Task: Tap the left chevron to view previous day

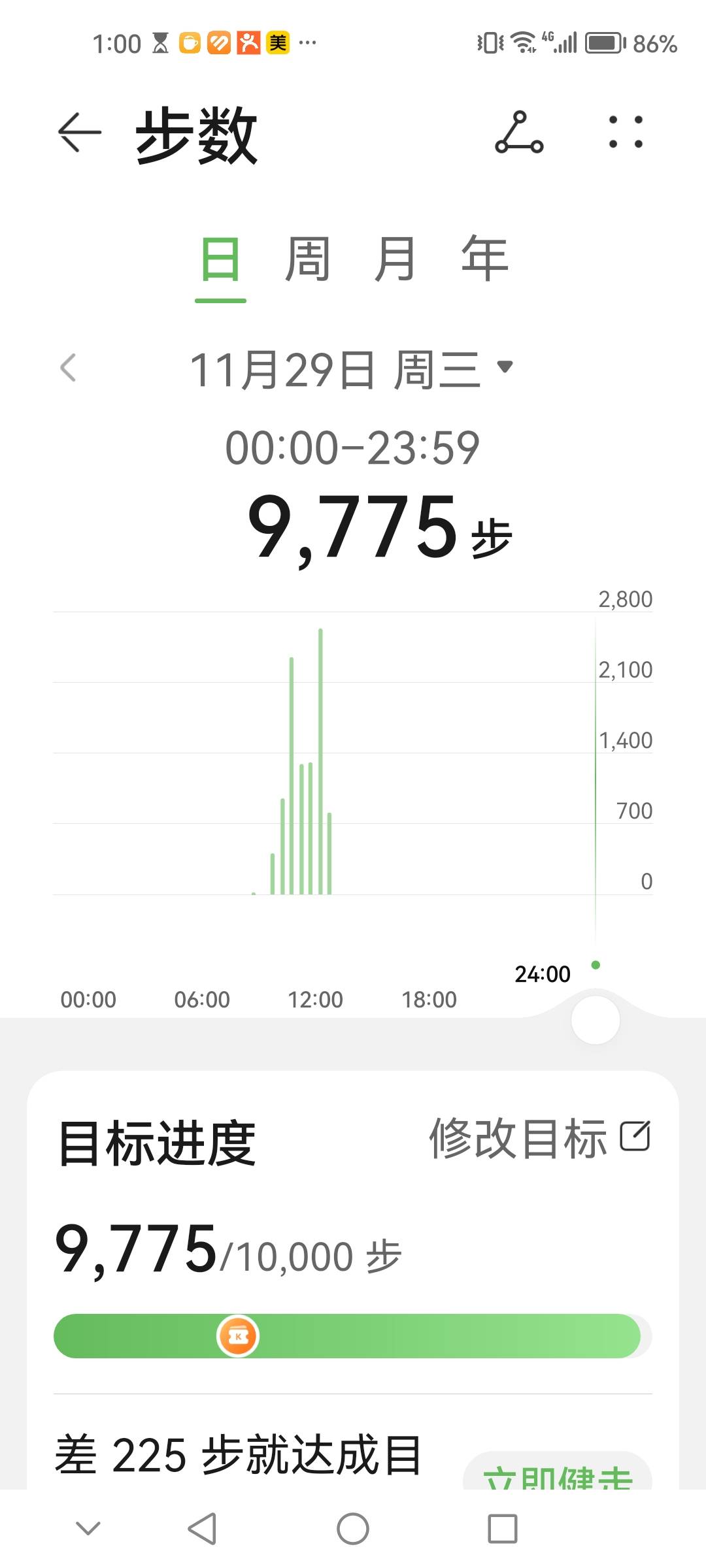Action: coord(67,369)
